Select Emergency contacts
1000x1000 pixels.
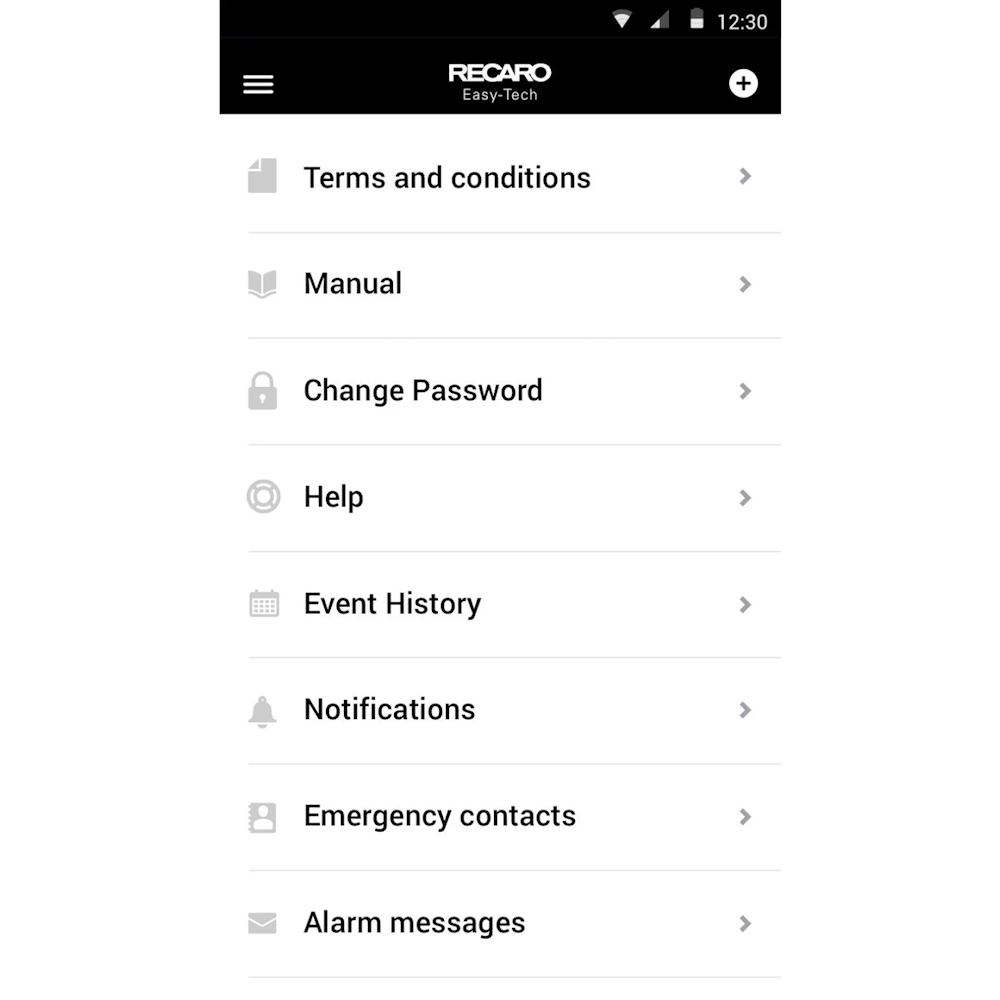click(439, 817)
